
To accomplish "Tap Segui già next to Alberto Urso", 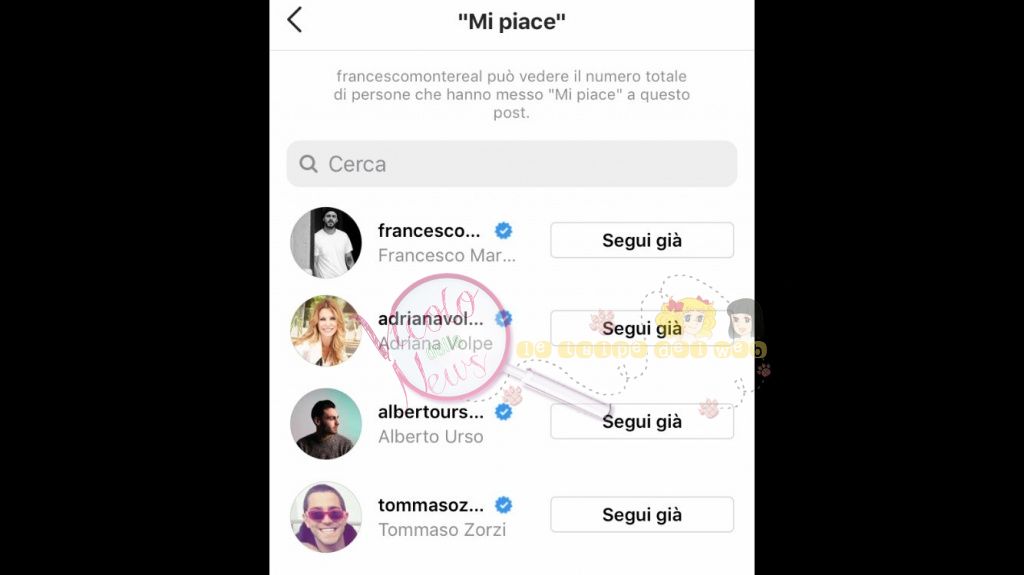I will point(641,421).
